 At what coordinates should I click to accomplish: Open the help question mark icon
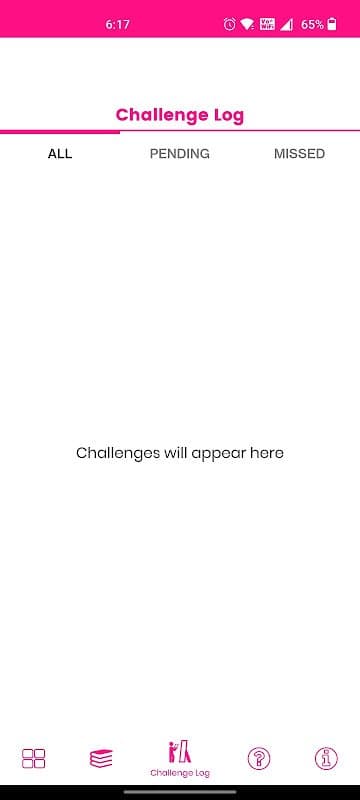(259, 758)
